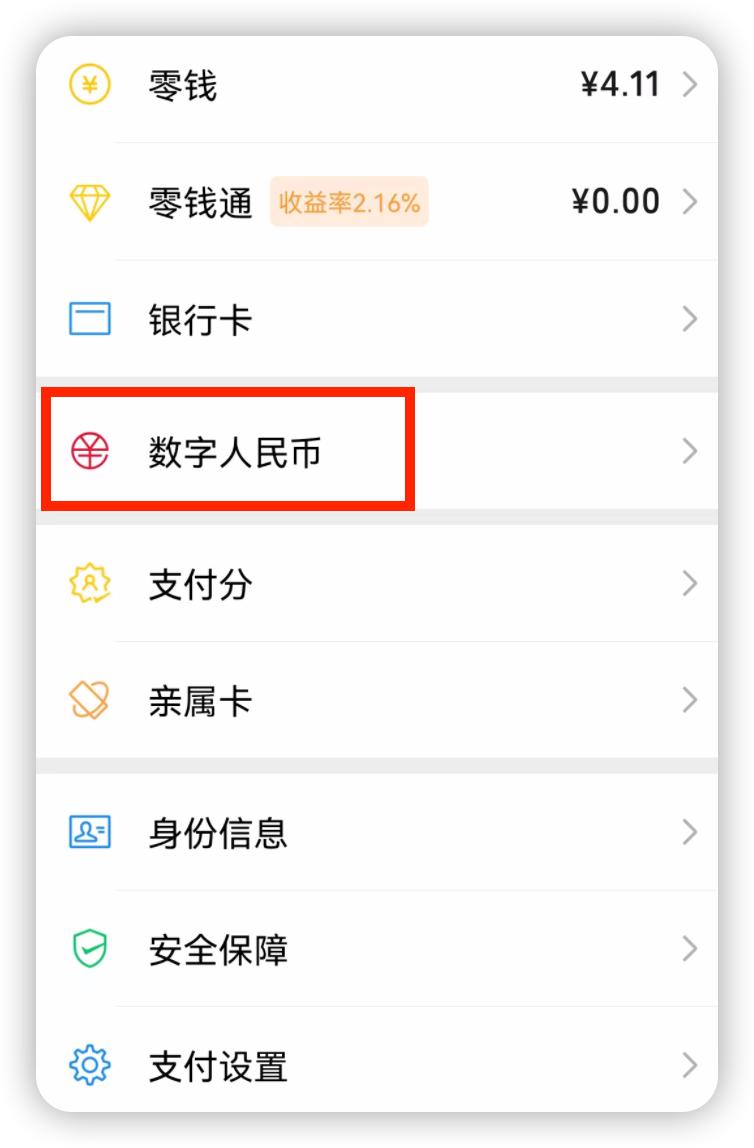
Task: Open the 银行卡 bank cards row
Action: [376, 320]
